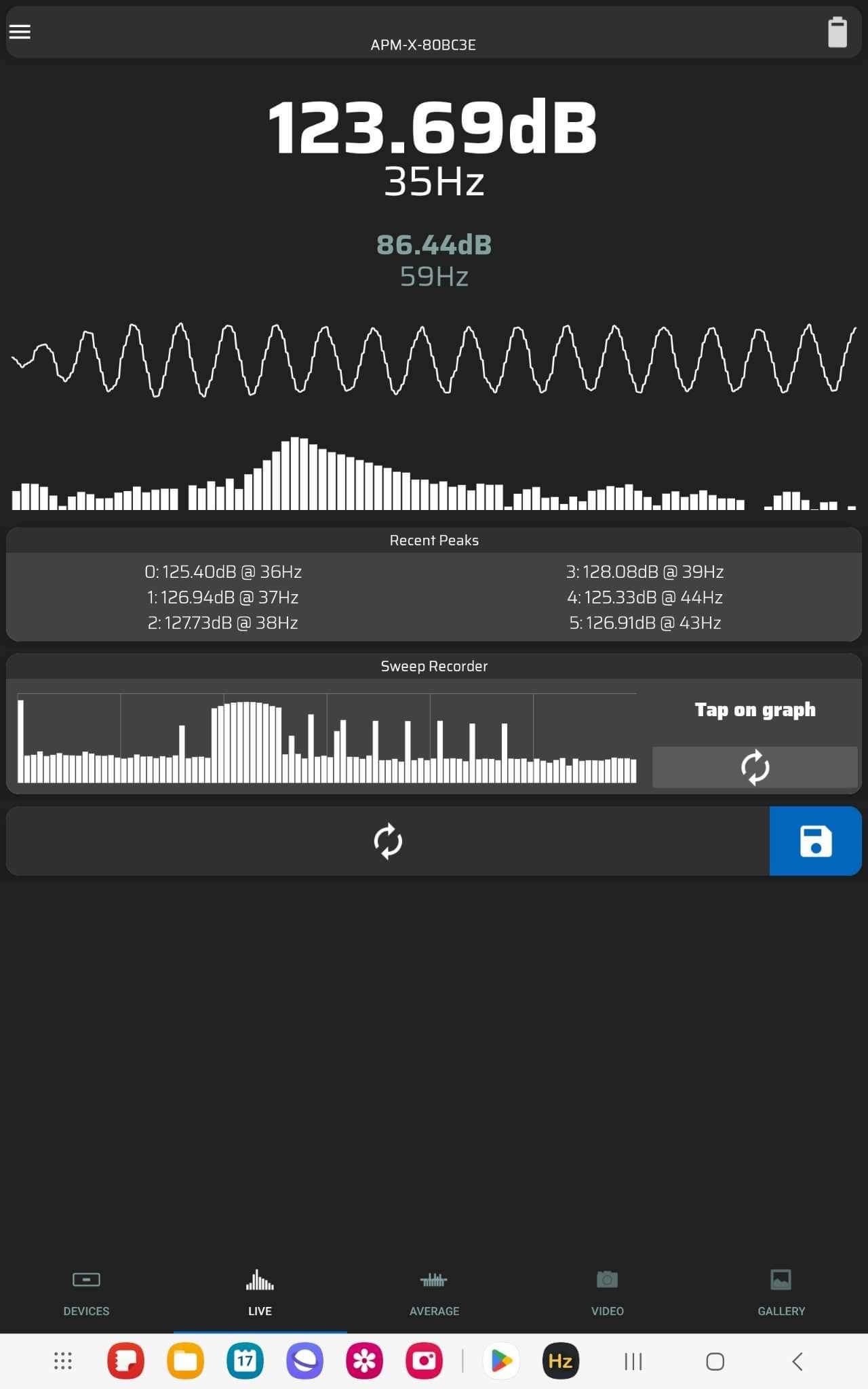Launch the calendar app from taskbar
868x1389 pixels.
(x=245, y=1361)
